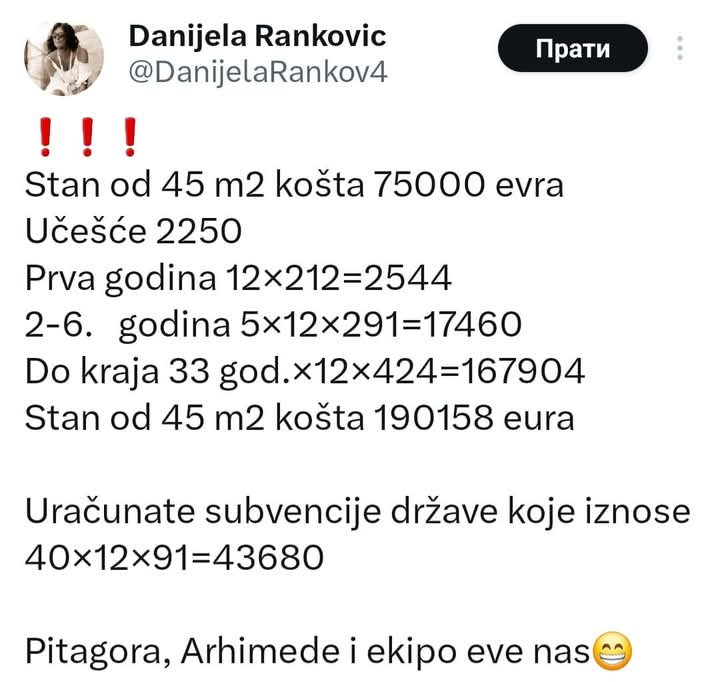Image resolution: width=720 pixels, height=682 pixels.
Task: Open Danijela Rankovic's profile photo
Action: click(x=63, y=57)
